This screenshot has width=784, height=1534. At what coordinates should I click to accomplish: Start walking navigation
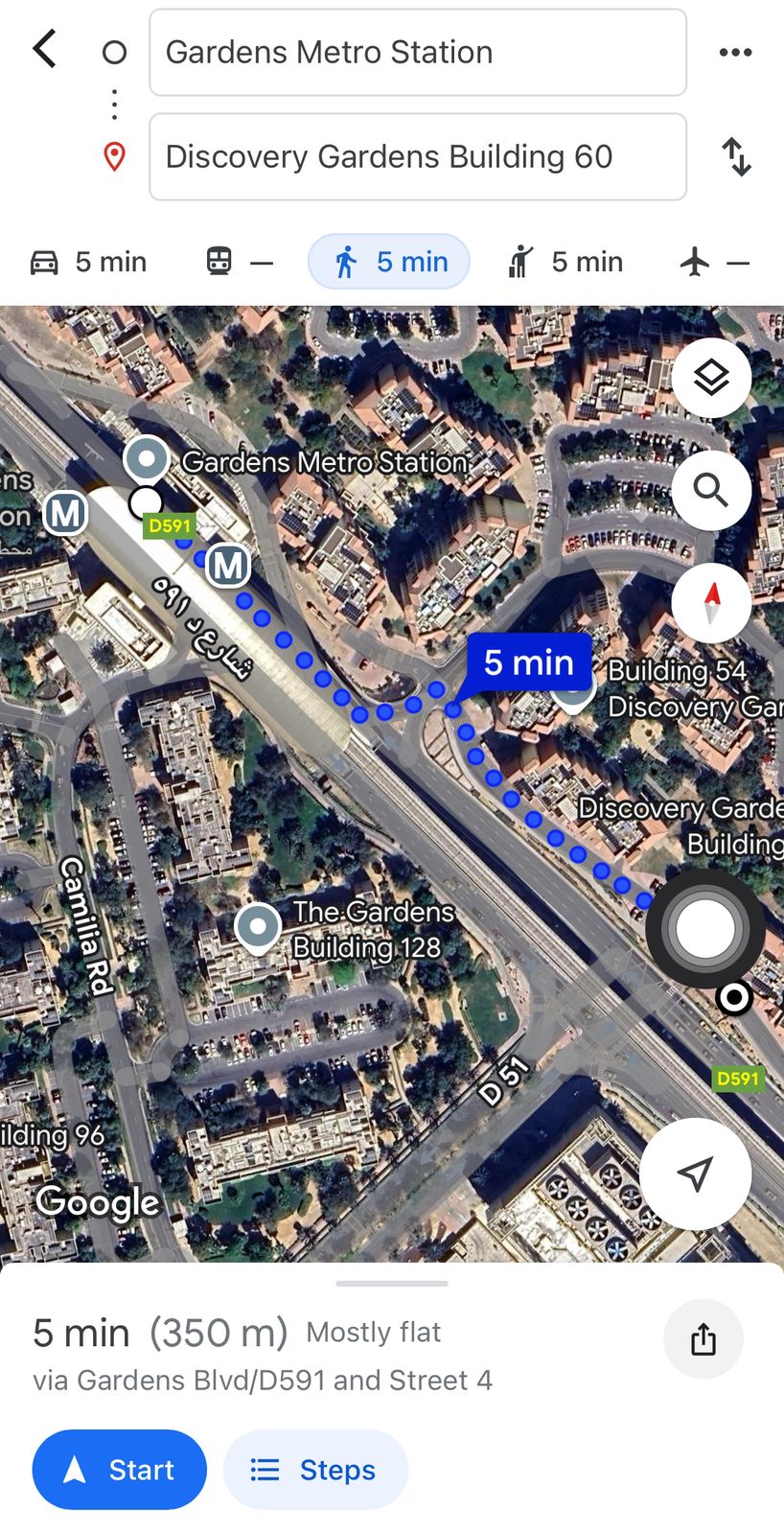click(120, 1470)
